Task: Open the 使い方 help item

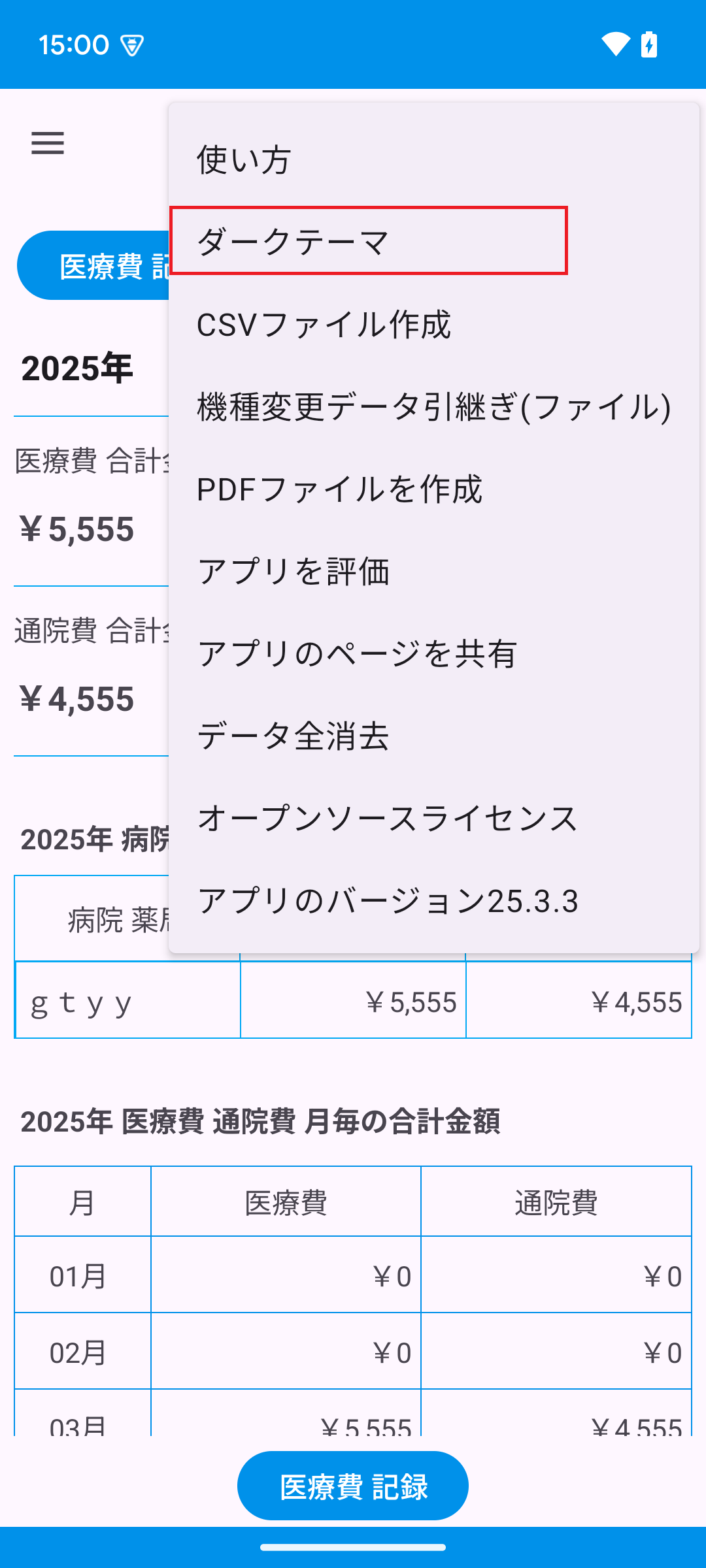Action: tap(434, 160)
